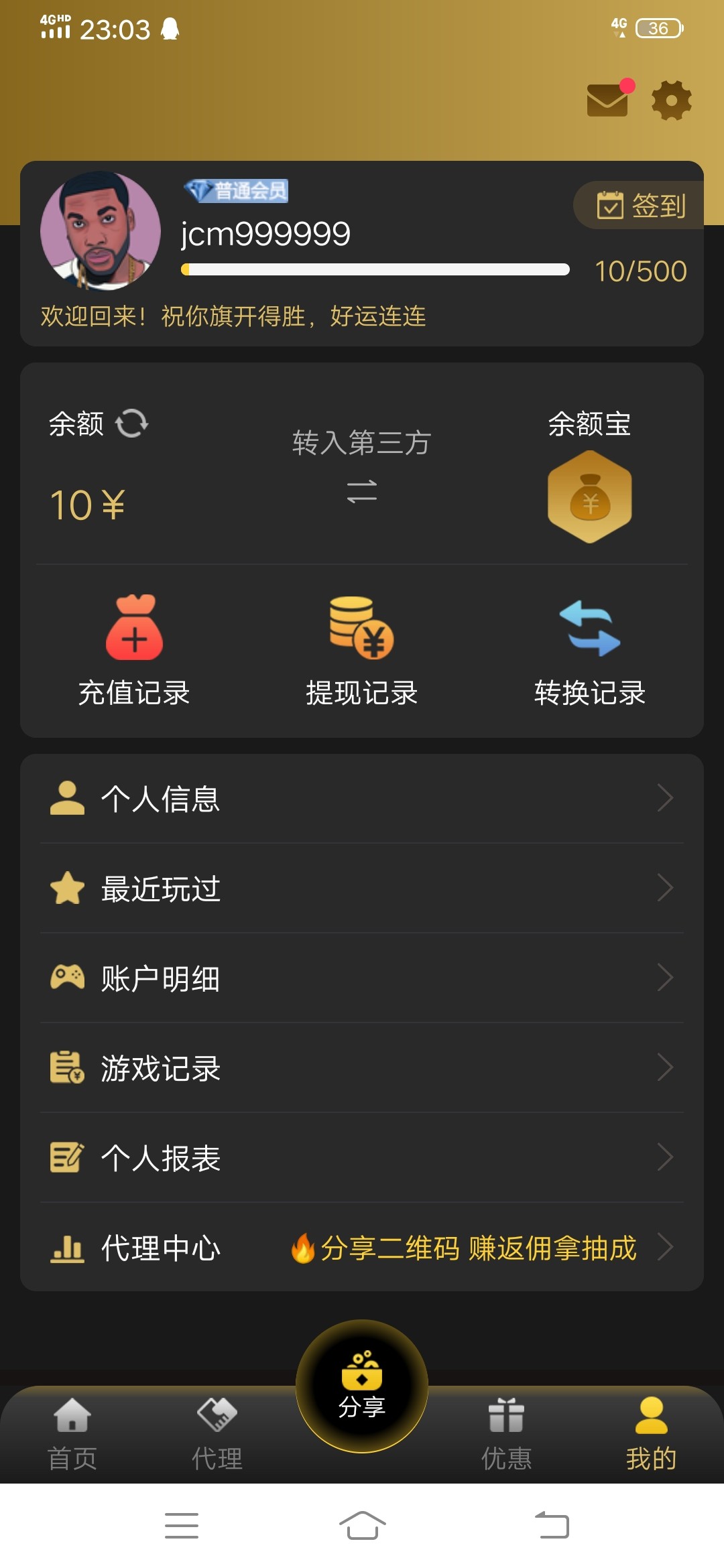Expand 游戏记录 game records
The image size is (724, 1568).
coord(362,1068)
